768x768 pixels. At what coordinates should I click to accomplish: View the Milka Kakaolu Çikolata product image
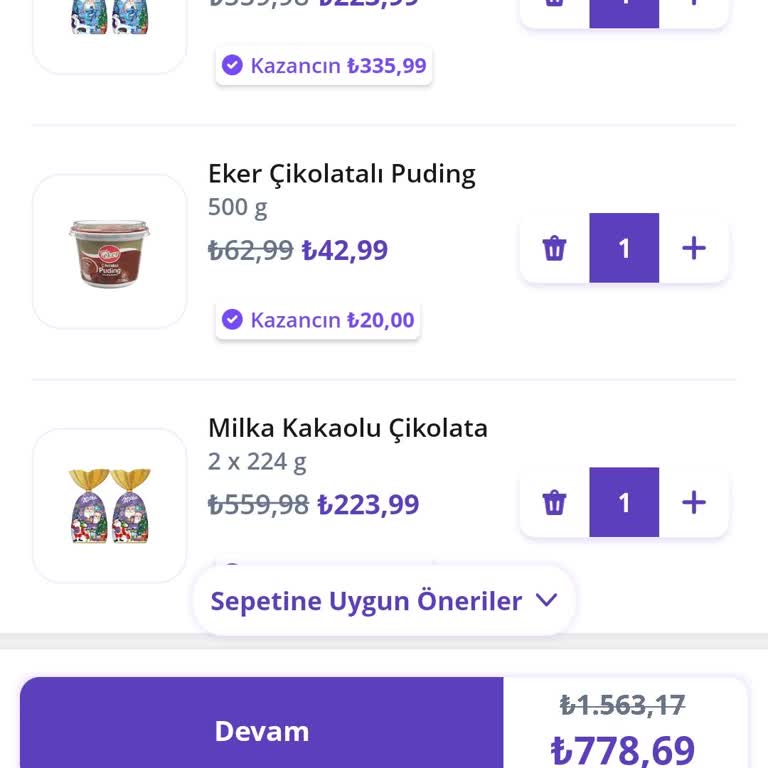(x=110, y=505)
